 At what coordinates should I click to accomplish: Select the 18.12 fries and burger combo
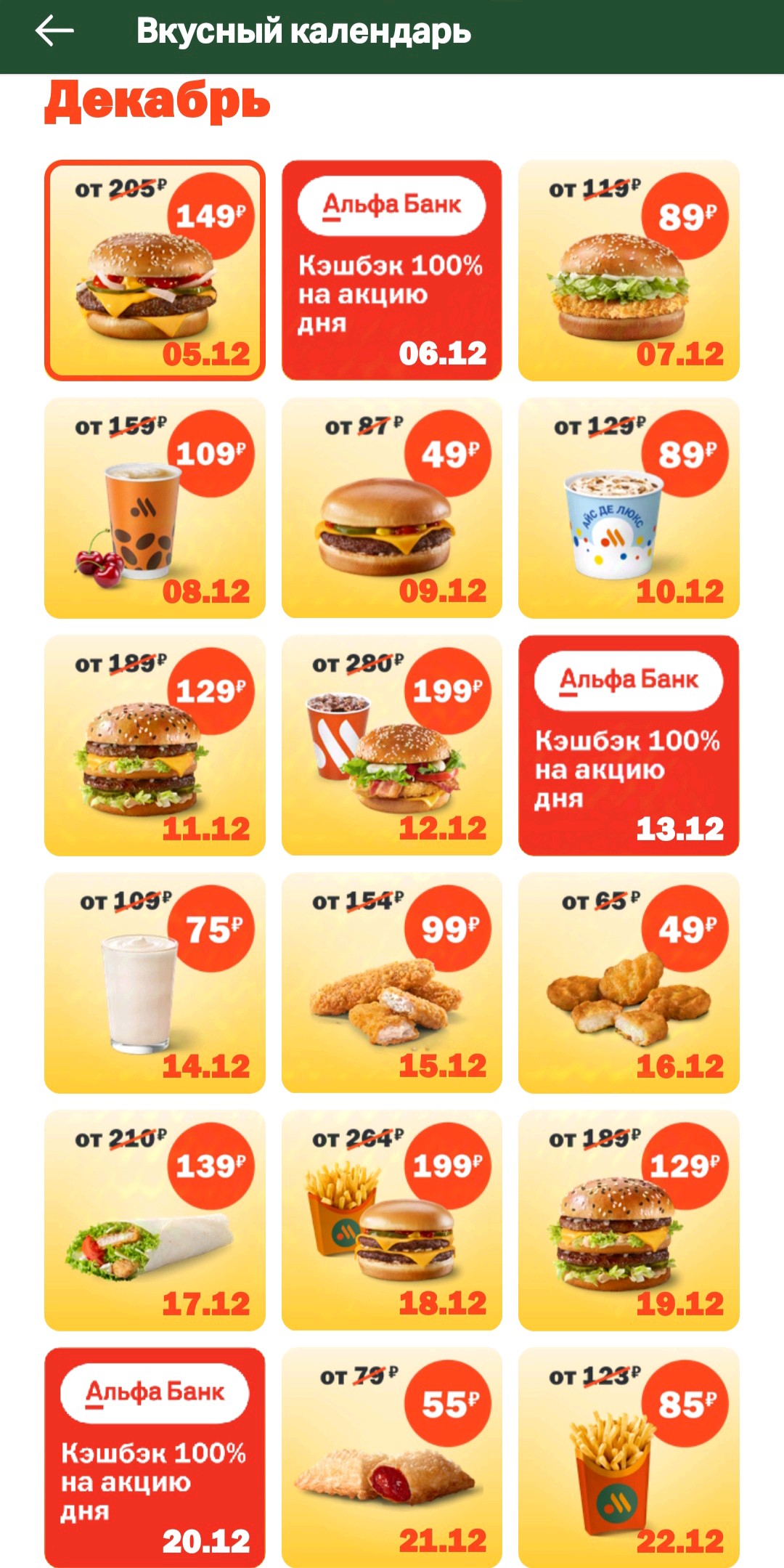(392, 1220)
